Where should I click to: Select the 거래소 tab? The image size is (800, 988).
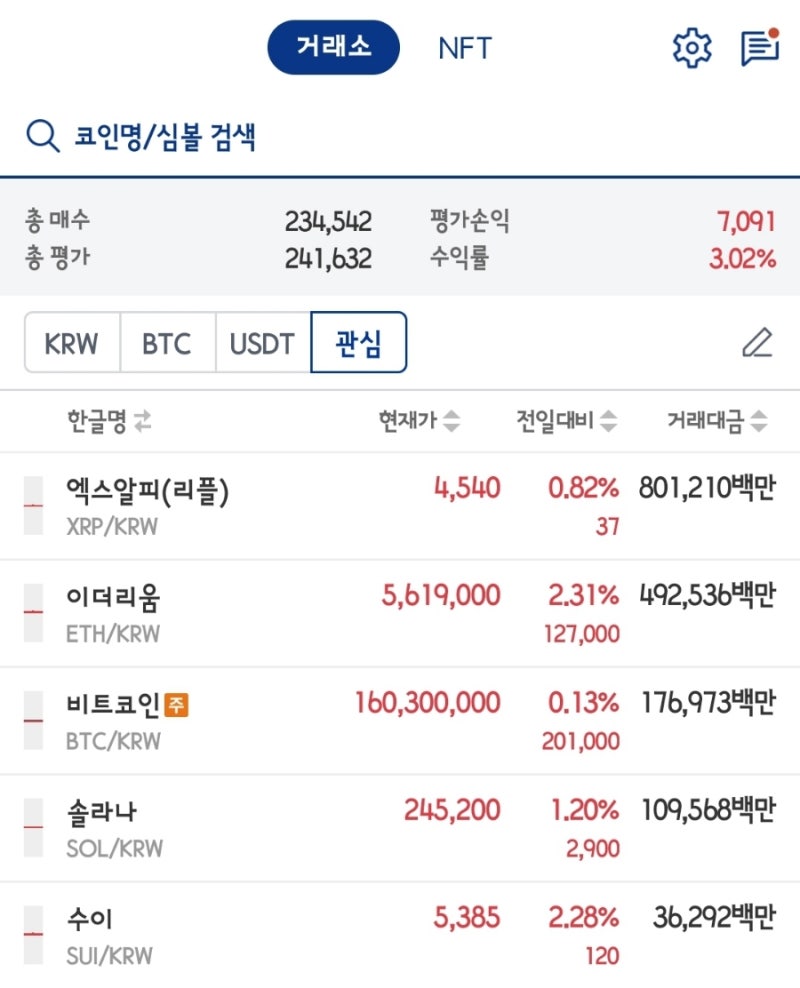pos(333,45)
